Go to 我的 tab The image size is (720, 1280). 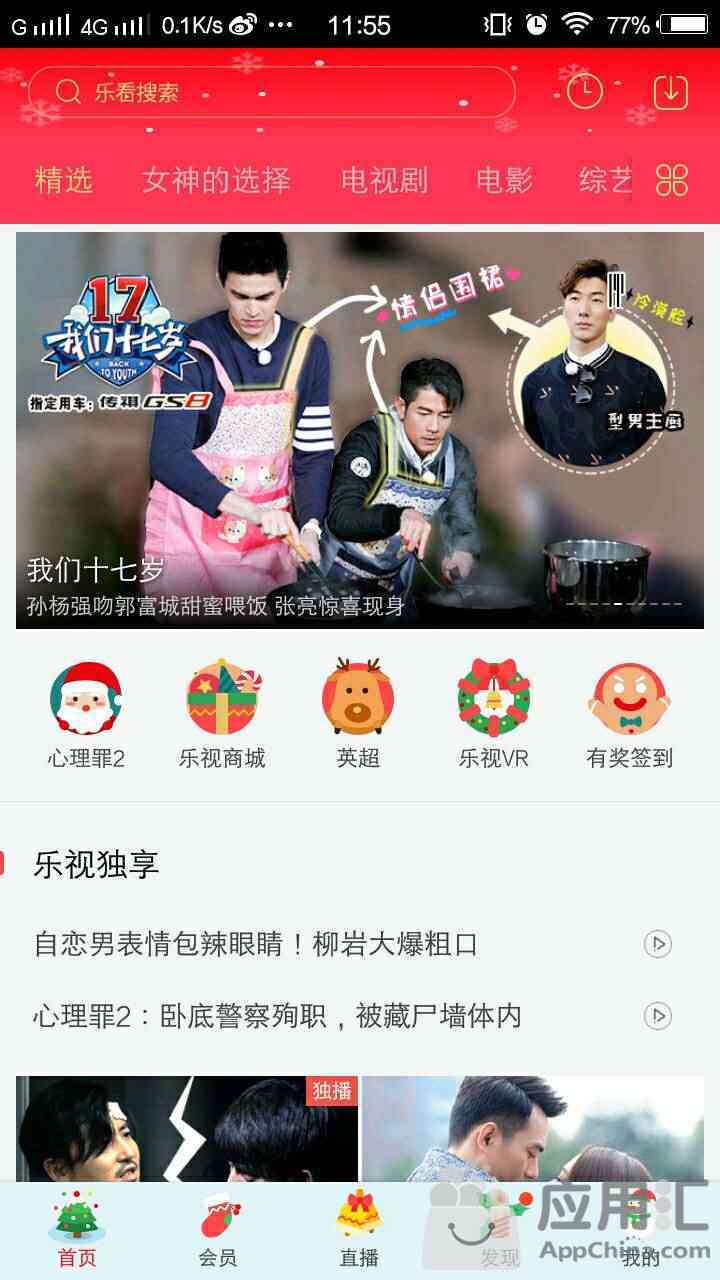click(641, 1232)
